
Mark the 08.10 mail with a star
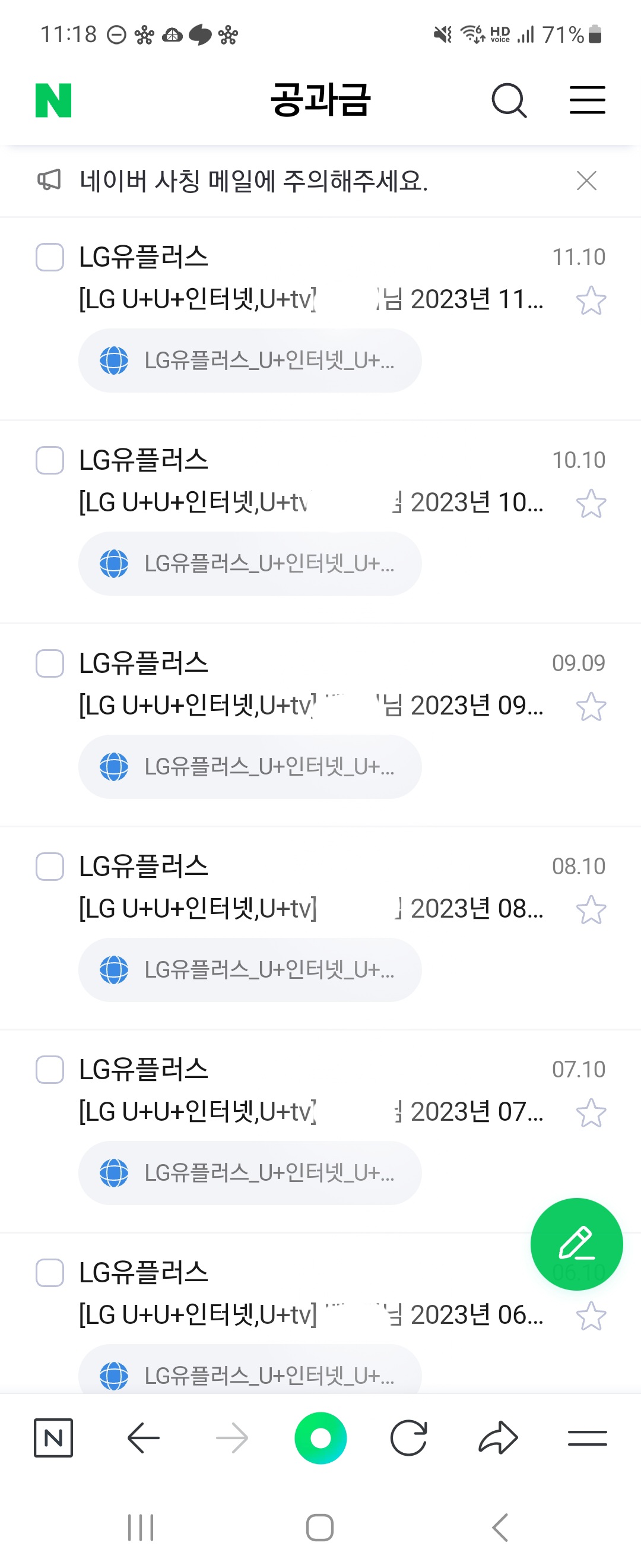591,910
